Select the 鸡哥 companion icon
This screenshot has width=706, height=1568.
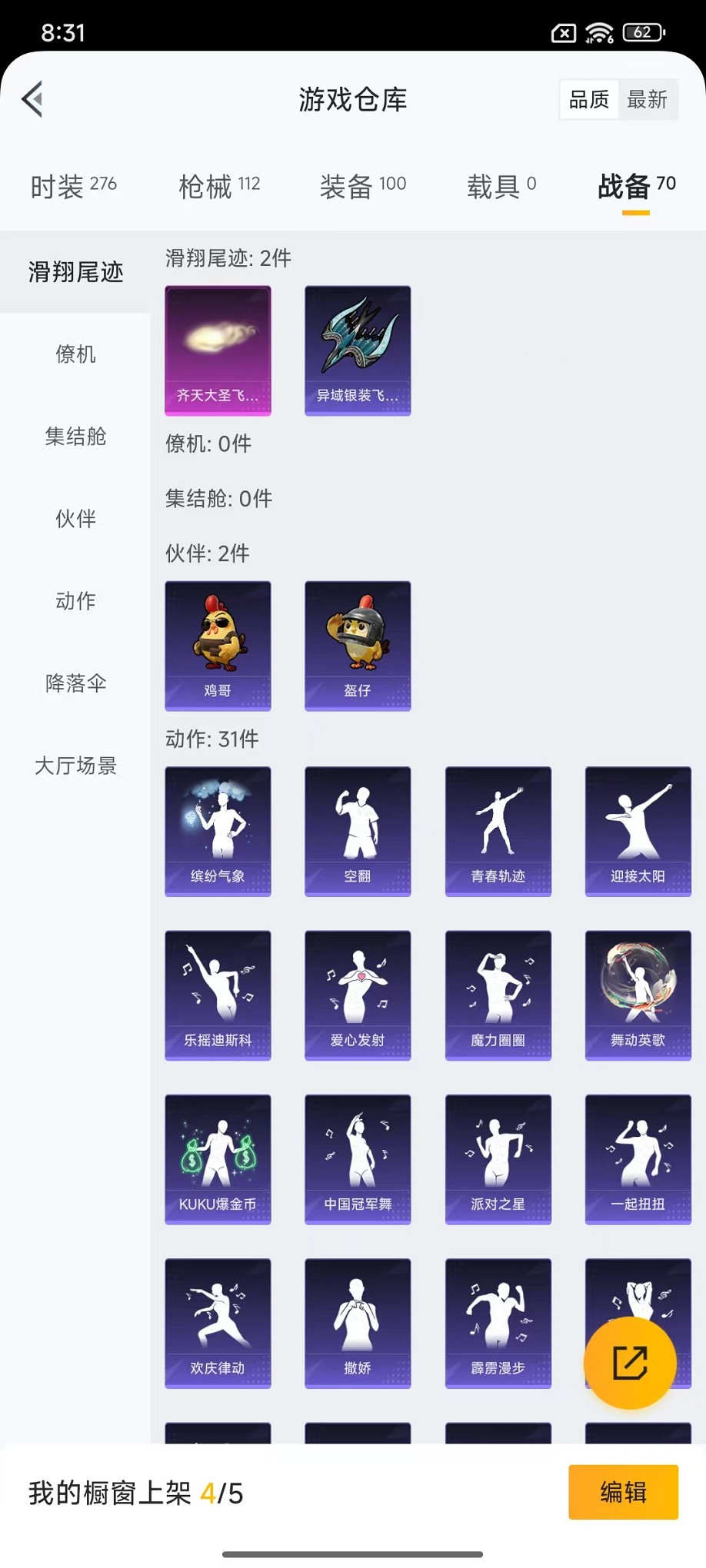[x=218, y=646]
